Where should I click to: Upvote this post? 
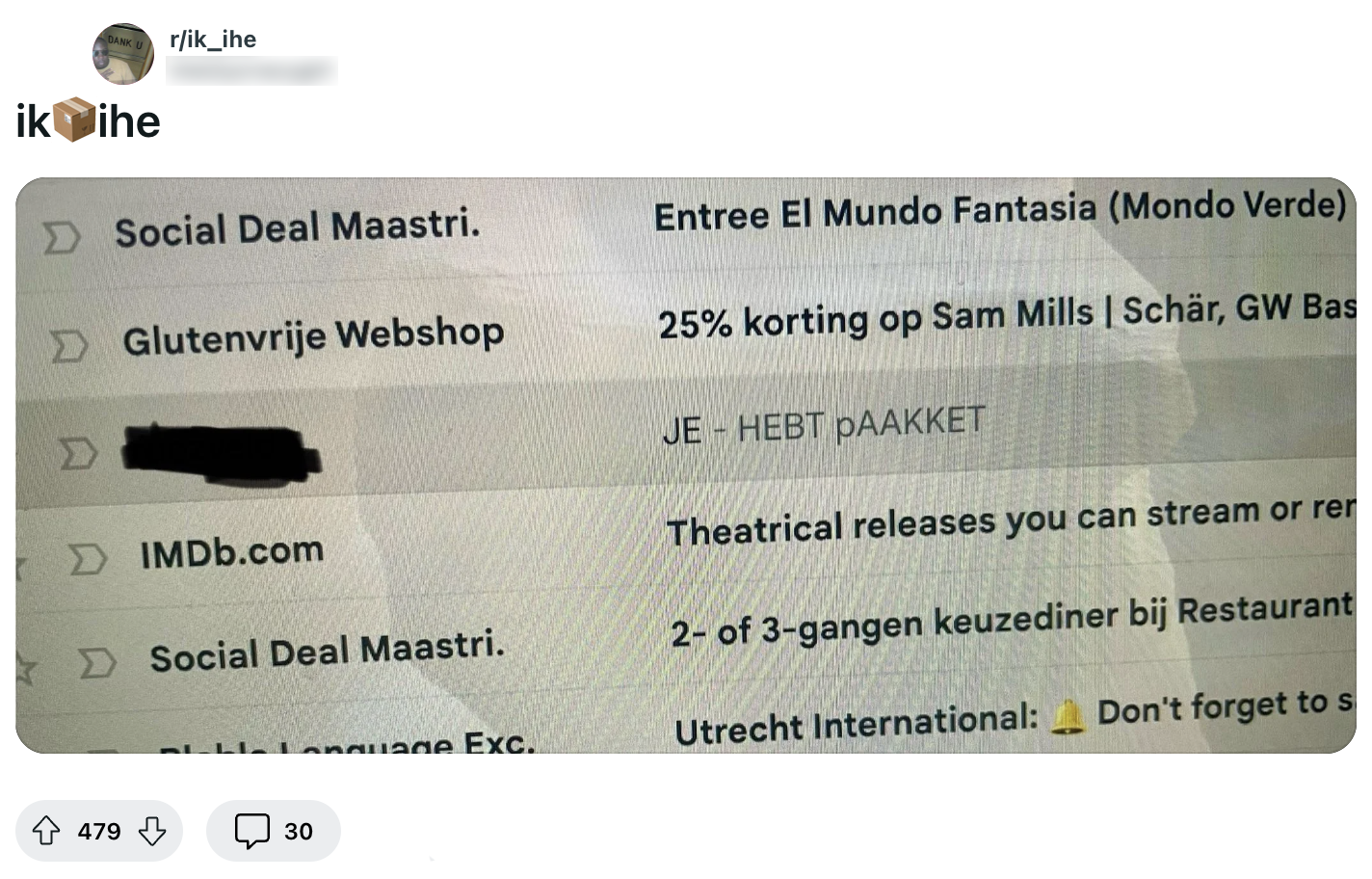(47, 831)
